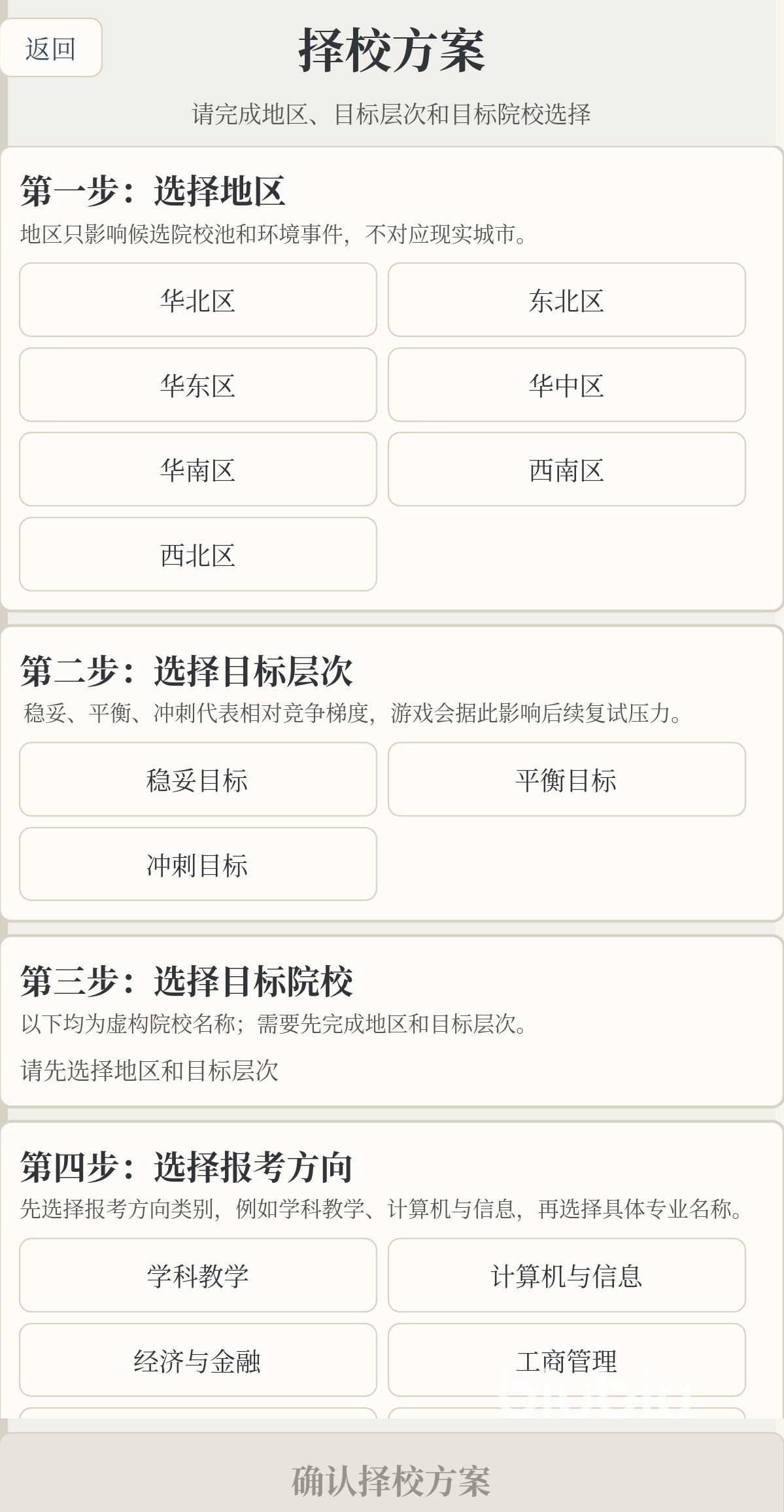This screenshot has height=1512, width=784.
Task: Choose 东北区 as the region
Action: (567, 300)
